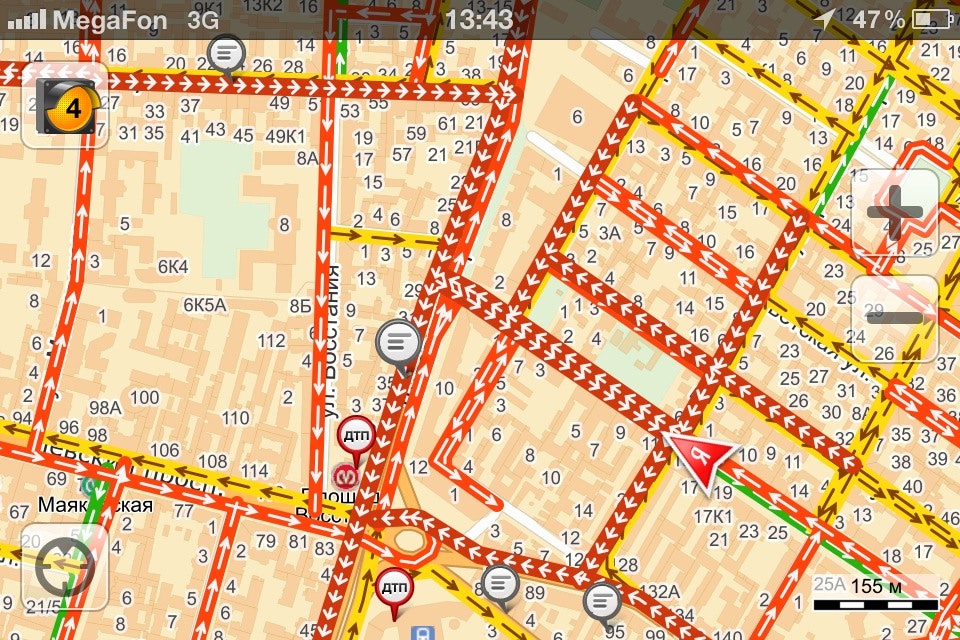View the comment bubble above house 95
Screen dimensions: 960x640
[x=602, y=601]
